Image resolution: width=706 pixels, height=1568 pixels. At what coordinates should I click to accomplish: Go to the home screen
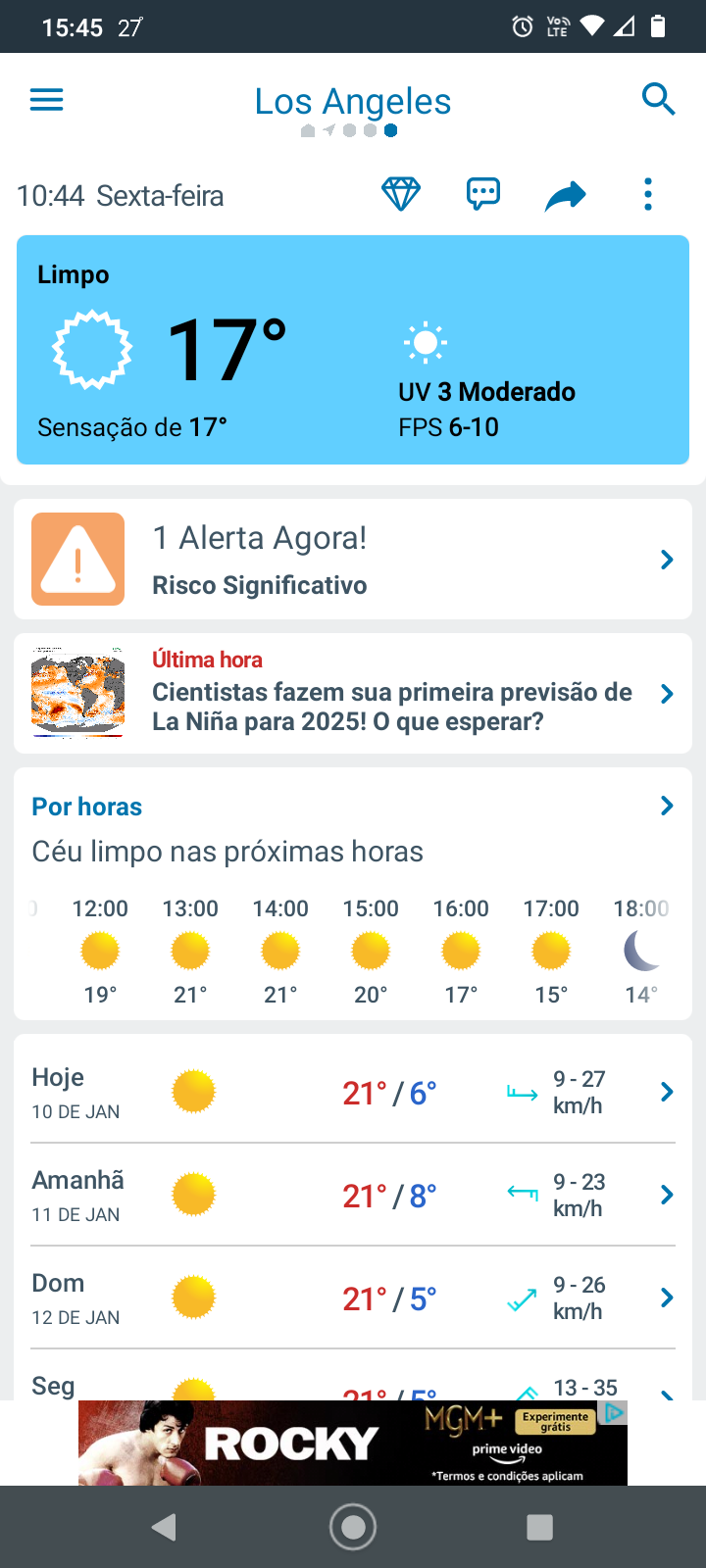[x=353, y=1527]
